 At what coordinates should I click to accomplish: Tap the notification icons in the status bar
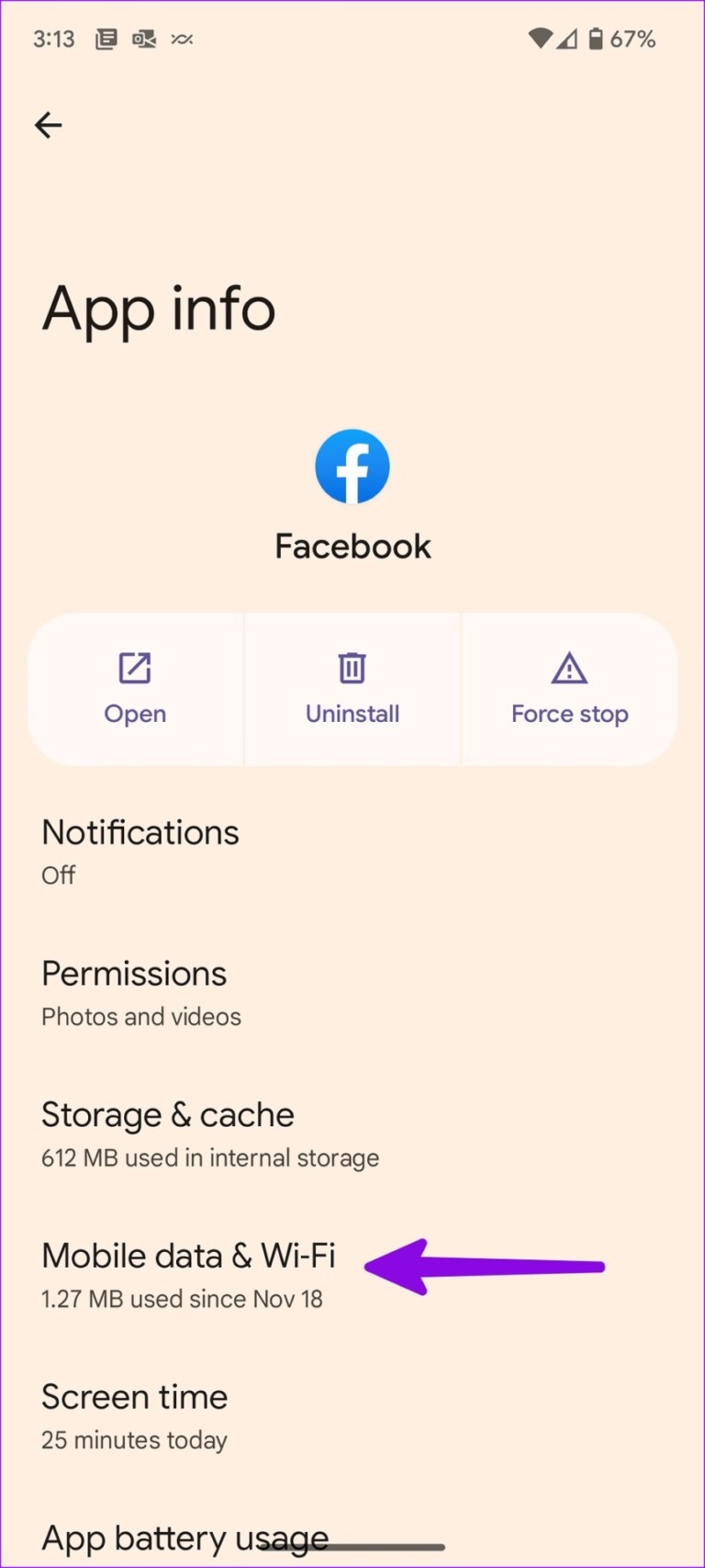click(x=142, y=39)
